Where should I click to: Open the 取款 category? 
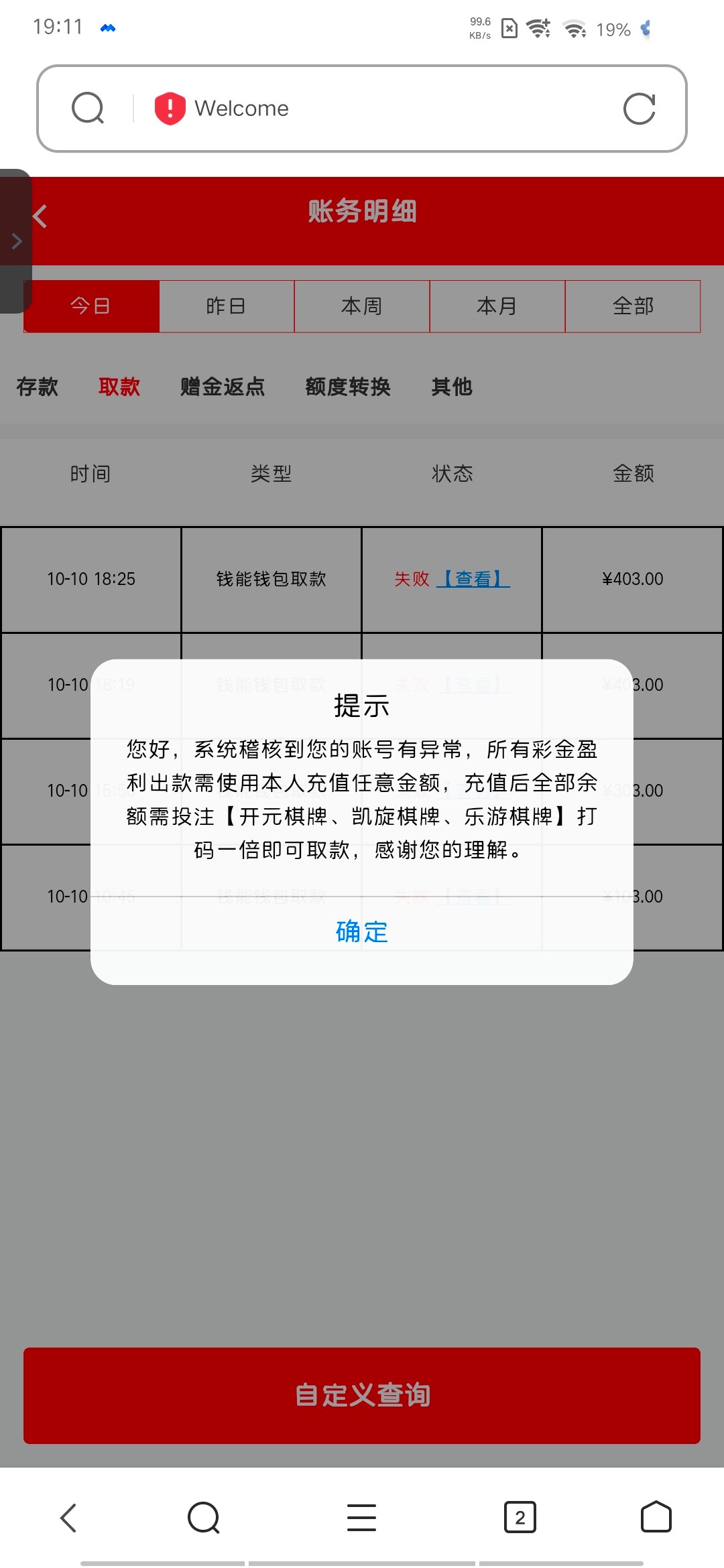point(119,387)
